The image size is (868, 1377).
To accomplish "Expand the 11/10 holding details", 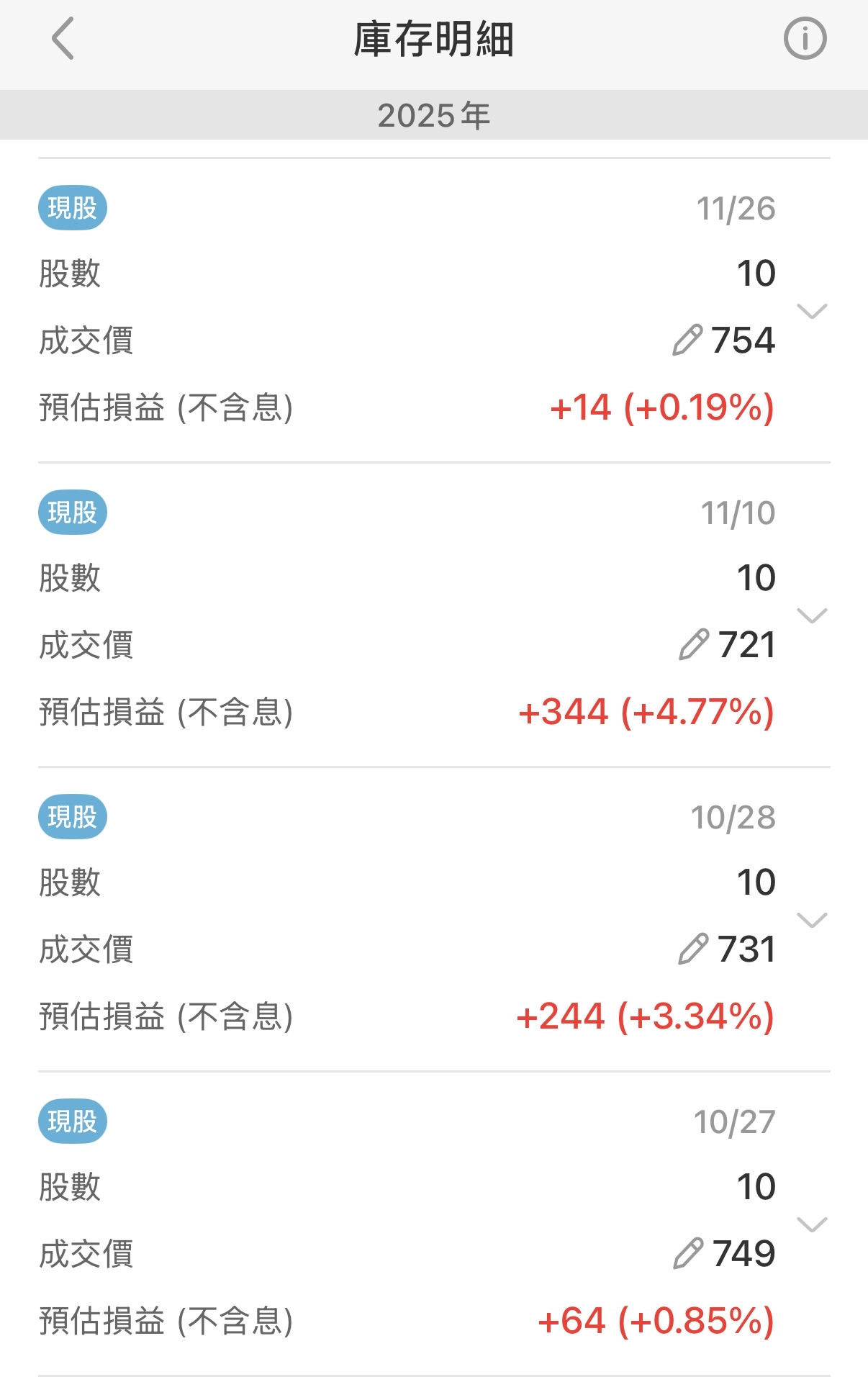I will (x=812, y=615).
